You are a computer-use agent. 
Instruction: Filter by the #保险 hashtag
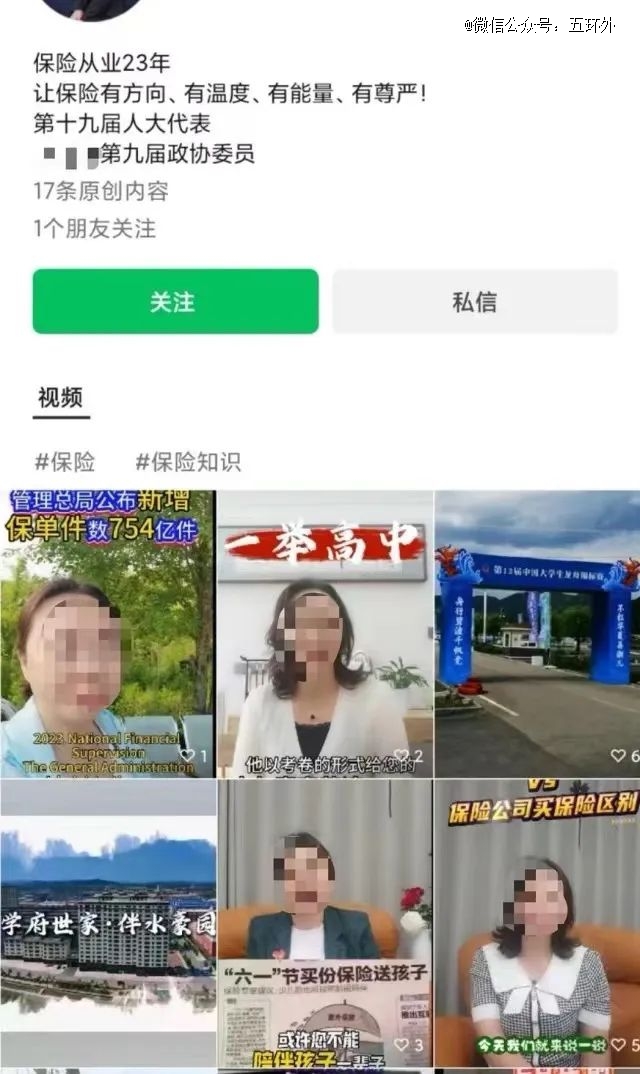pyautogui.click(x=65, y=462)
